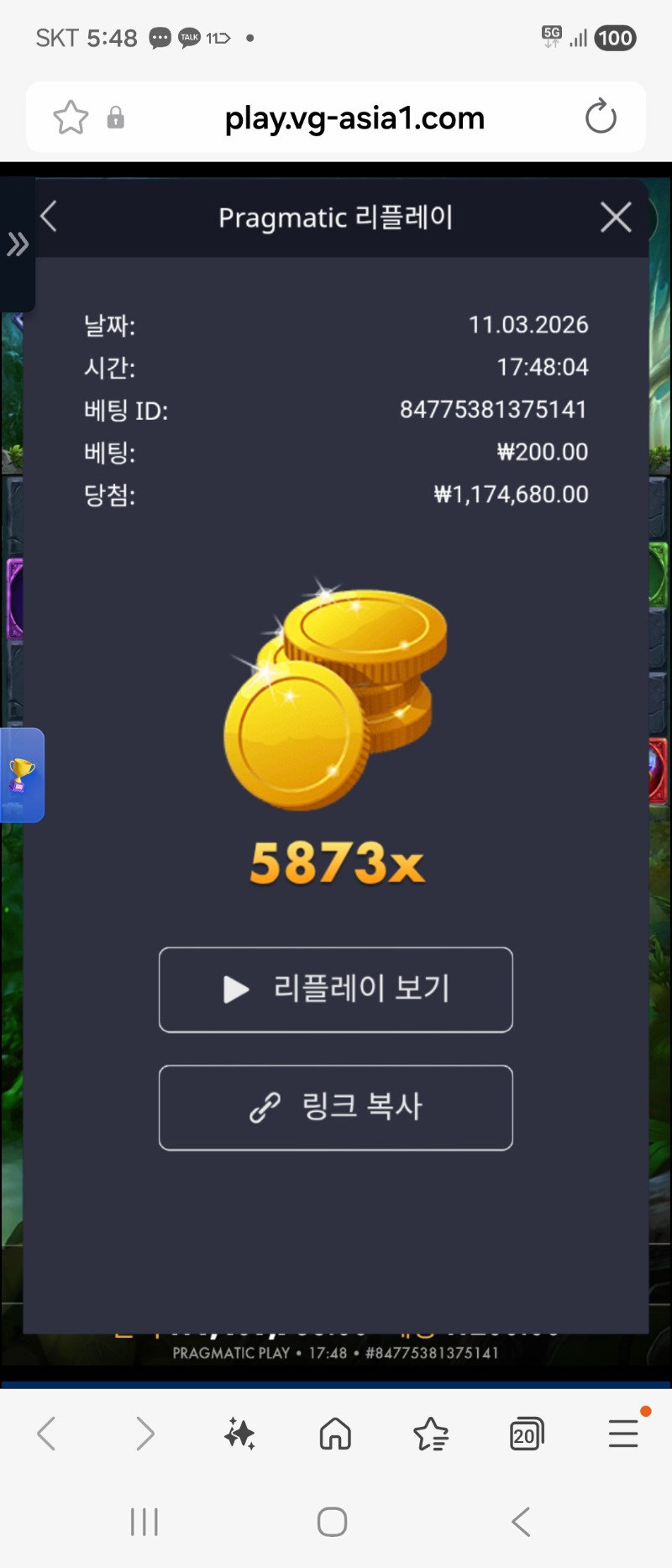Copy the replay link with 링크 복사
Image resolution: width=672 pixels, height=1568 pixels.
tap(336, 1107)
